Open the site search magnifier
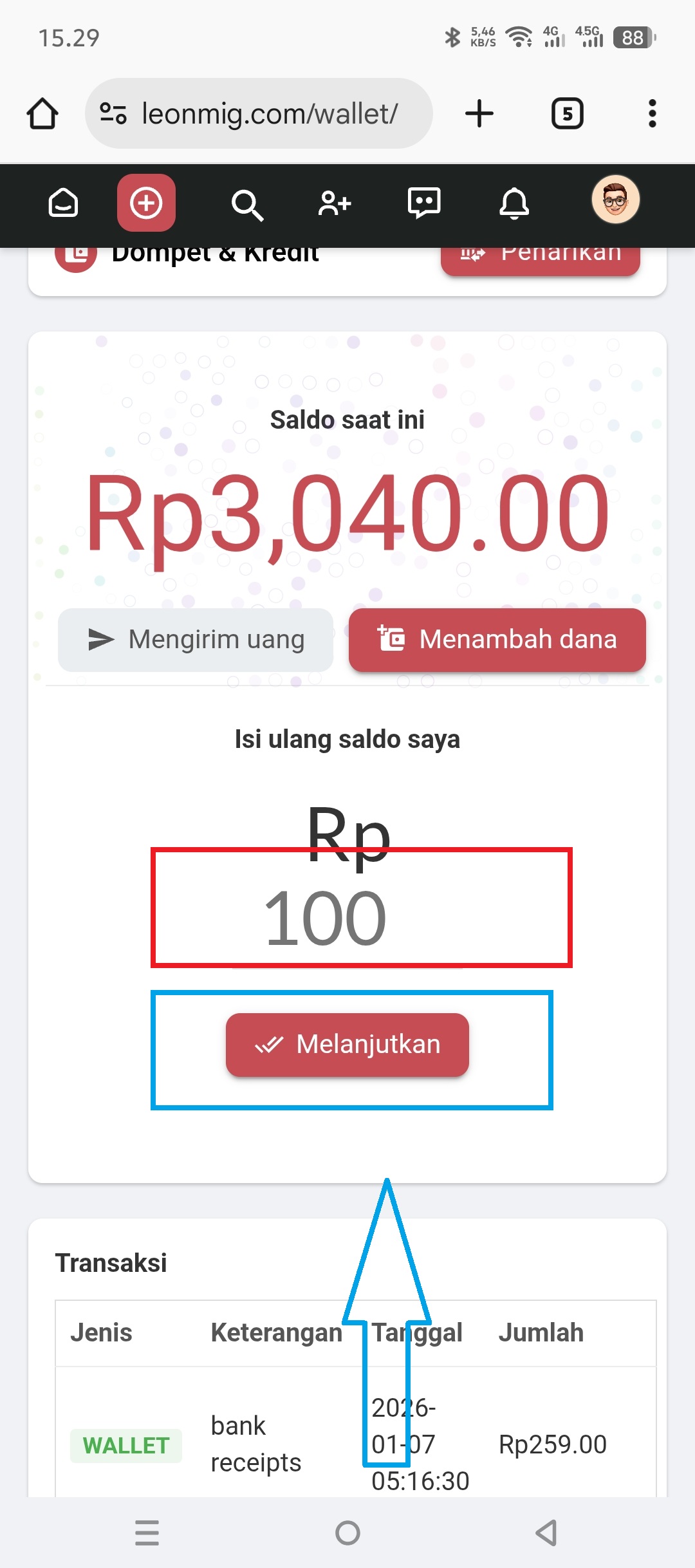 (247, 205)
